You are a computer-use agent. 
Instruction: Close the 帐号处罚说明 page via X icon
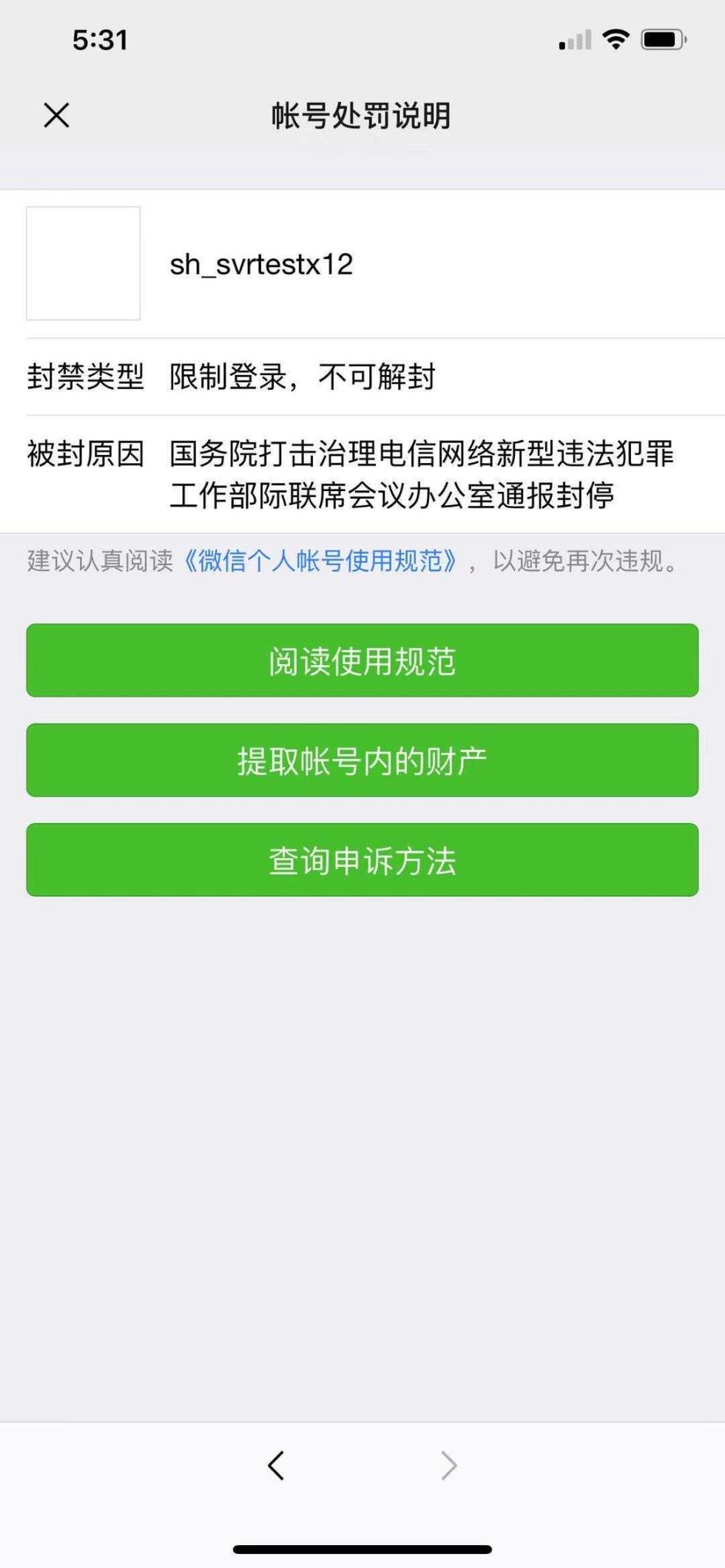pyautogui.click(x=55, y=115)
